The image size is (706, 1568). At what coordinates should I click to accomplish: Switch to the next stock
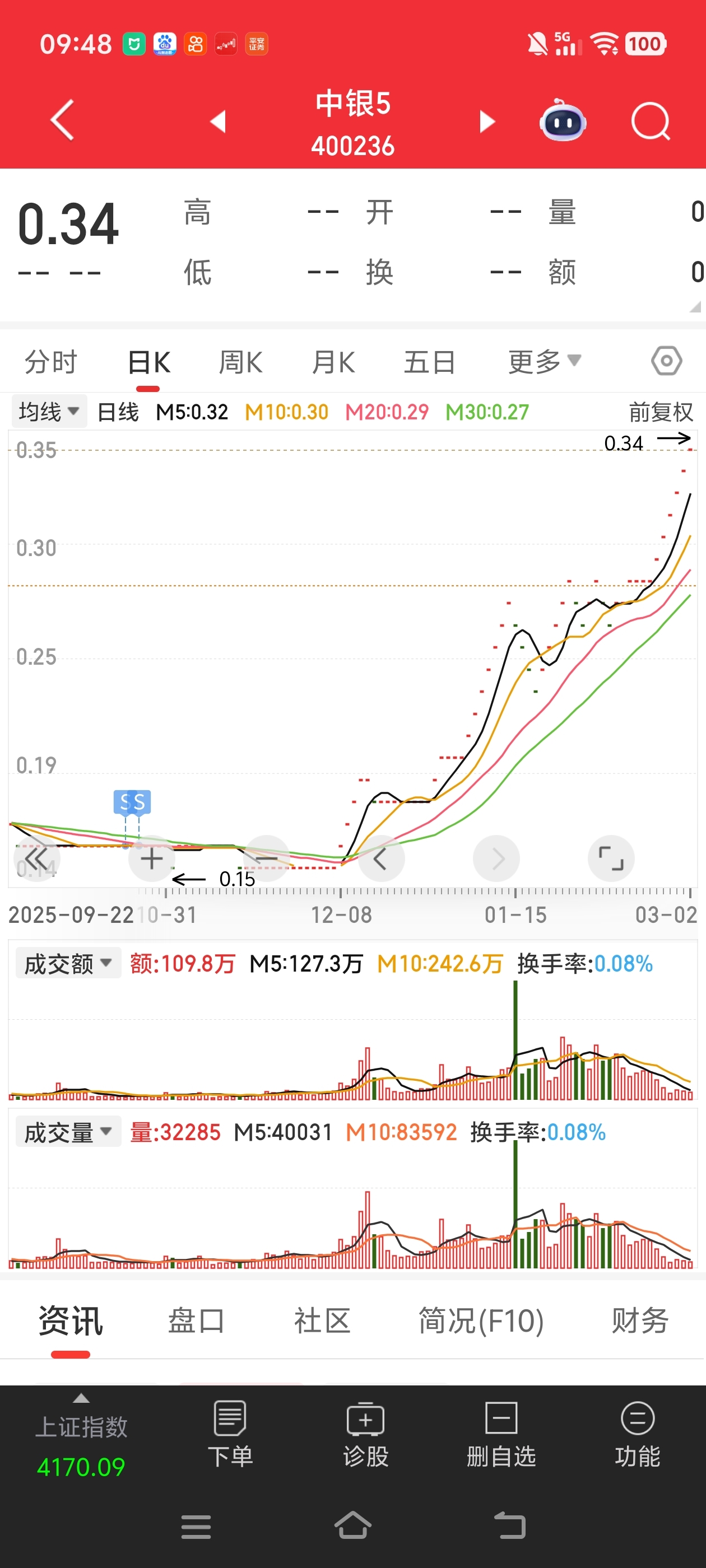(487, 120)
